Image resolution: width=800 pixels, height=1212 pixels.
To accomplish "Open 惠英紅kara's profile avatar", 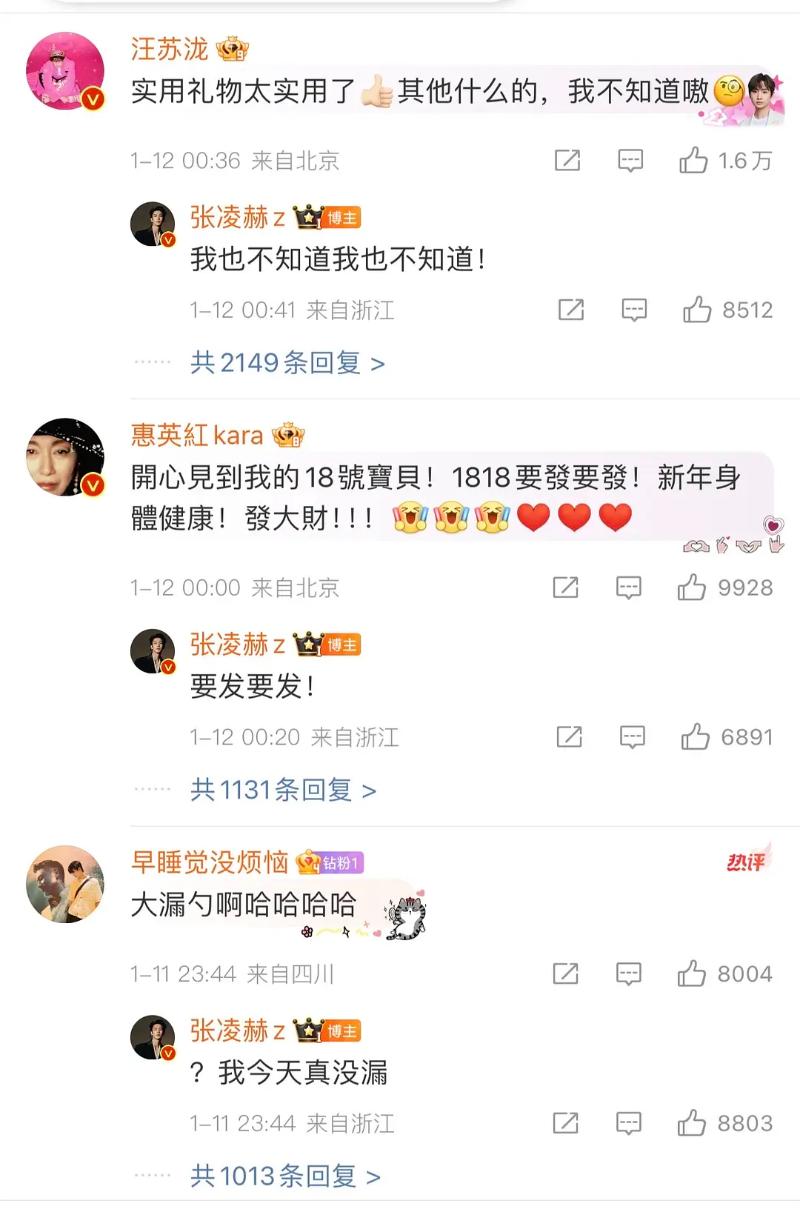I will (x=64, y=457).
